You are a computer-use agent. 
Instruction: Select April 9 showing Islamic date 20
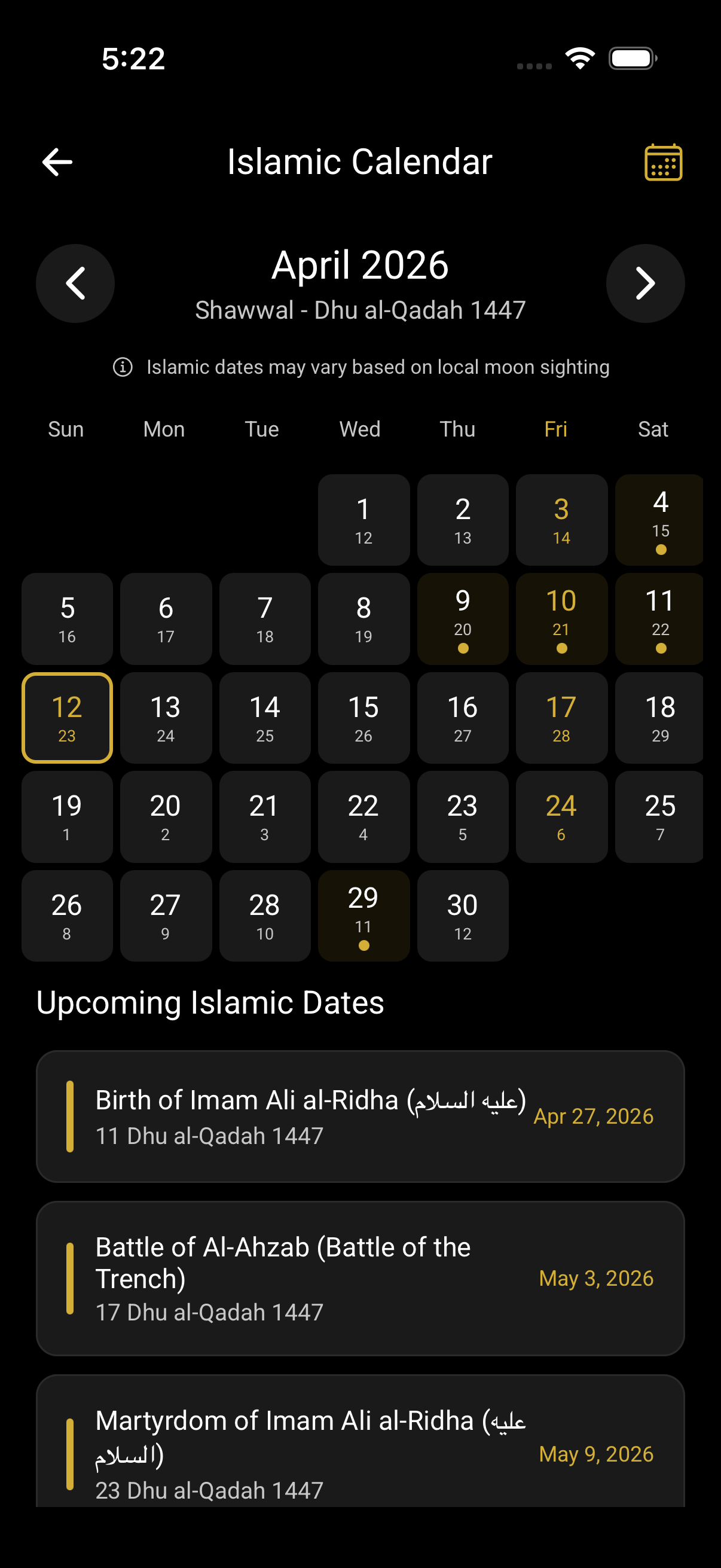[x=462, y=618]
